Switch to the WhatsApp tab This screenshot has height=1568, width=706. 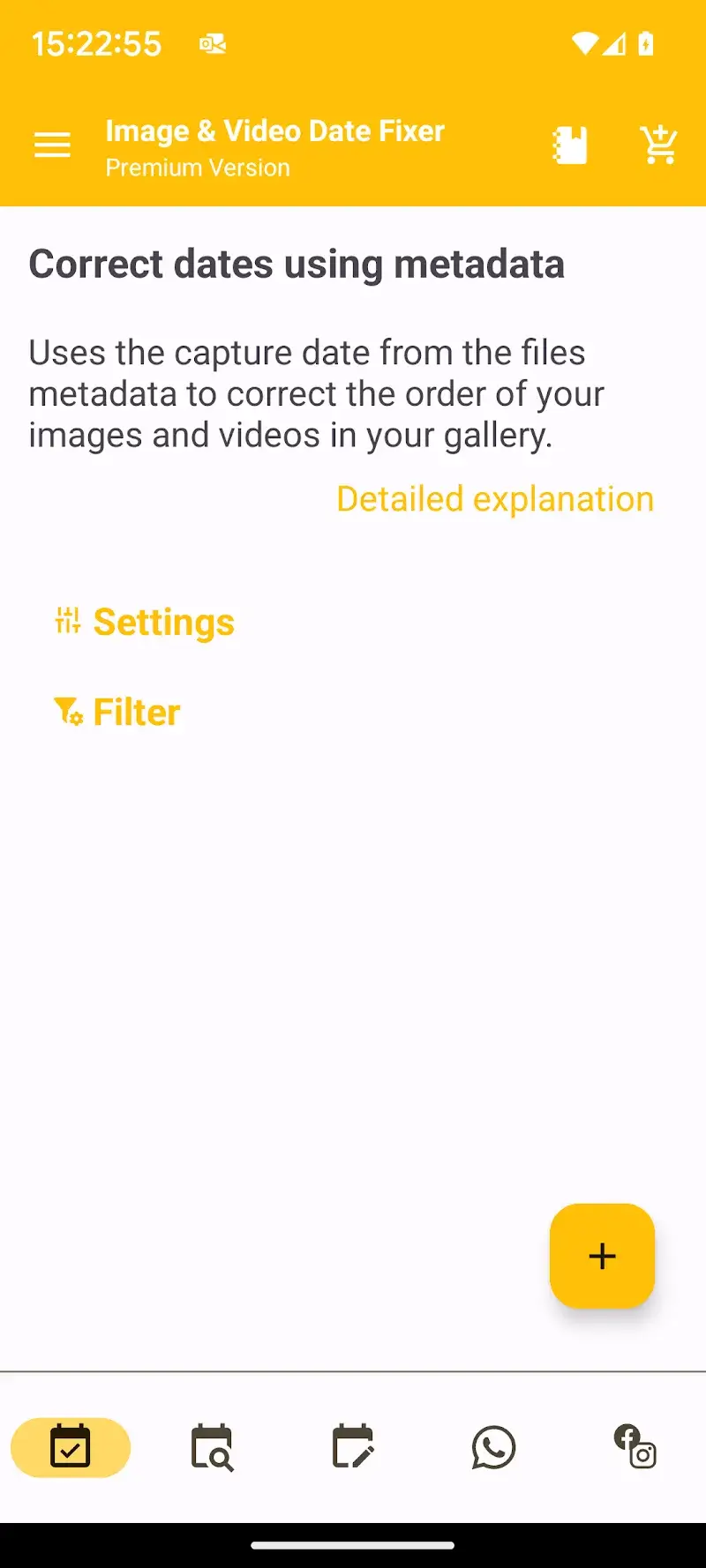(x=493, y=1447)
